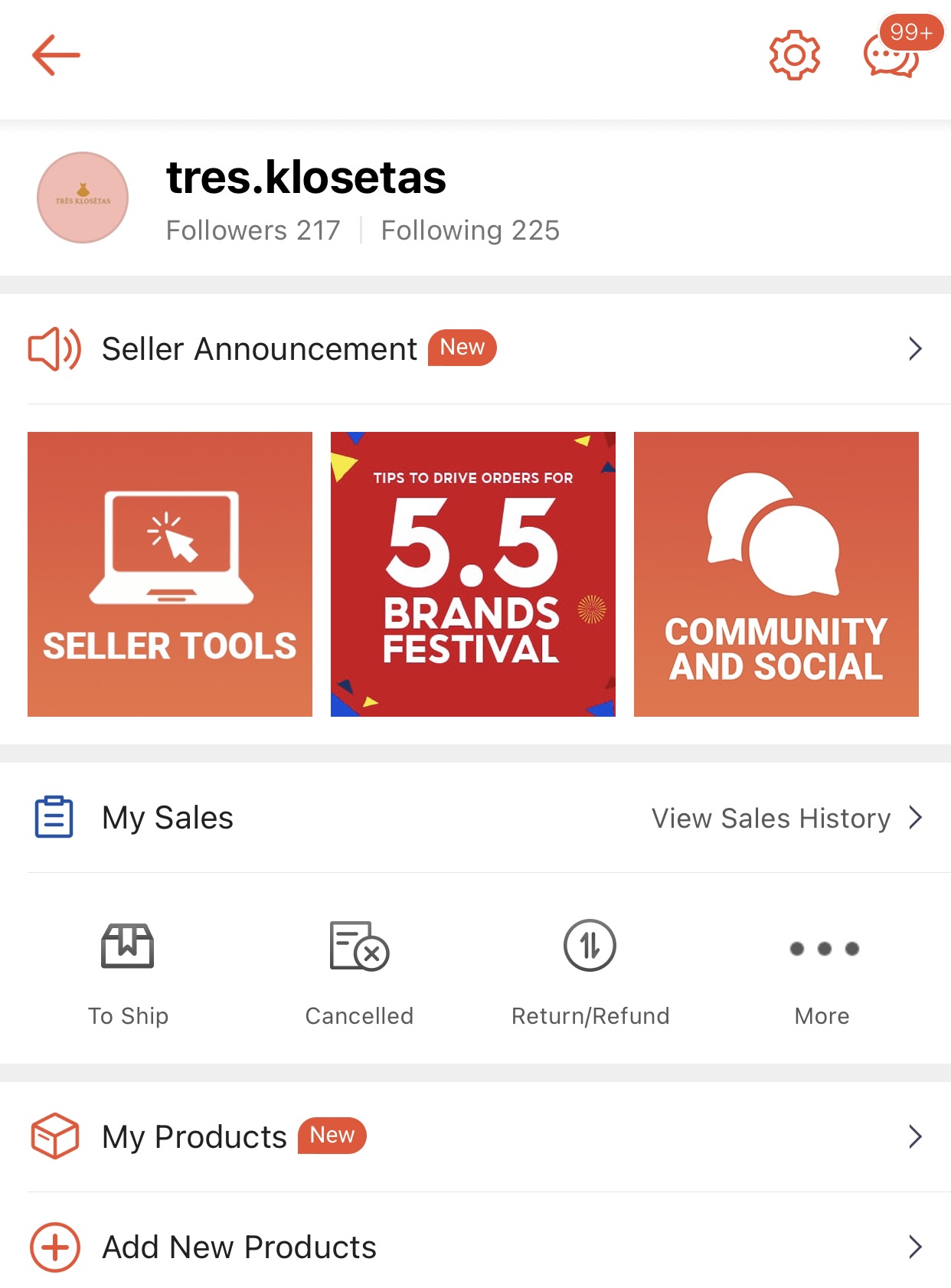This screenshot has width=951, height=1288.
Task: Open the chat messages icon
Action: pyautogui.click(x=891, y=57)
